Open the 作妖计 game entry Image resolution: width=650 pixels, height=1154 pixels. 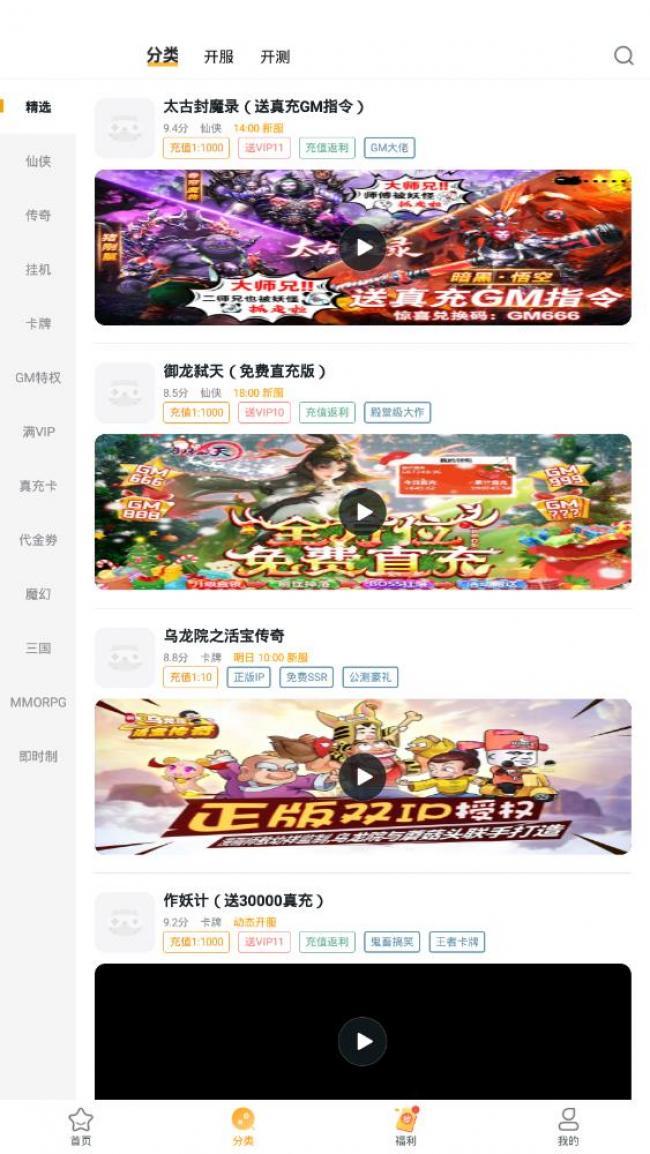[x=244, y=900]
